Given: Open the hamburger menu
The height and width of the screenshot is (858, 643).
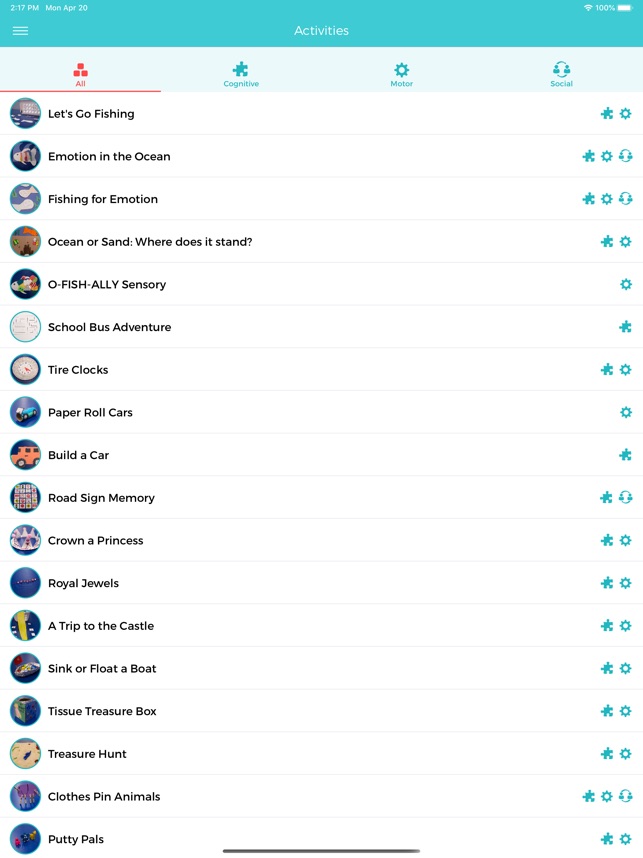Looking at the screenshot, I should click(x=20, y=31).
